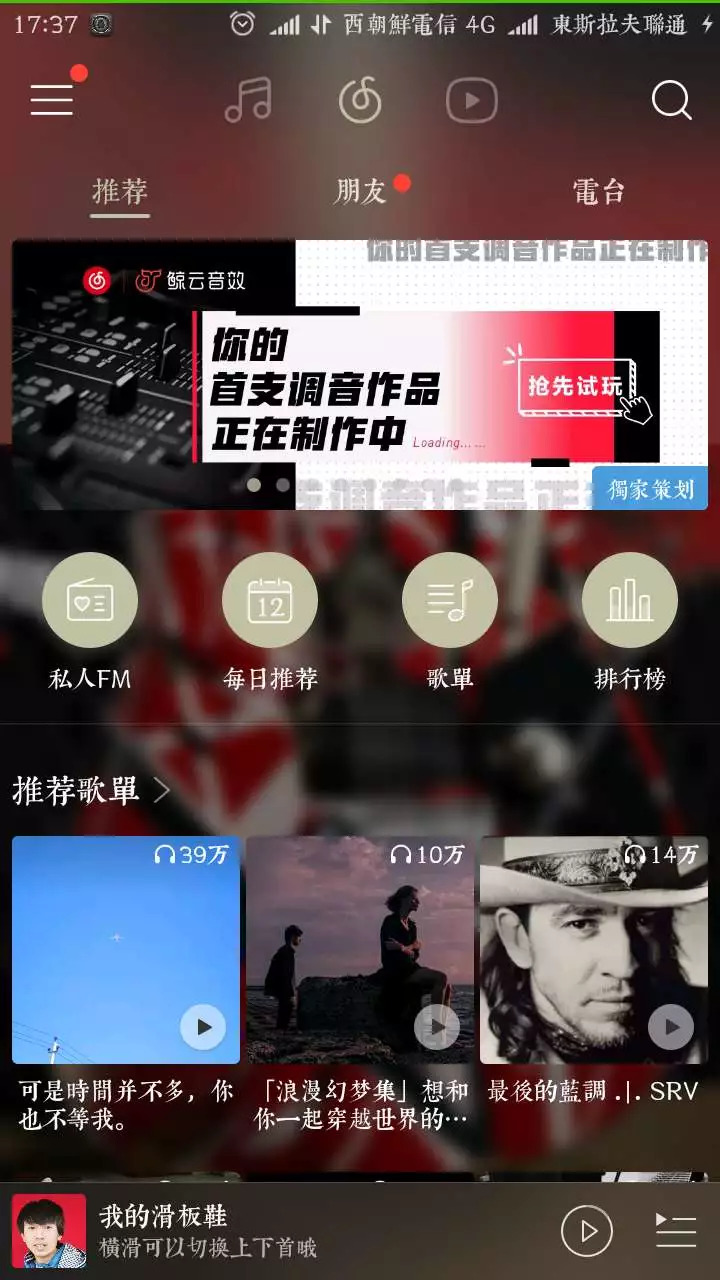Open the 我的滑板鞋 album cover in the mini player
The image size is (720, 1280).
(x=49, y=1231)
